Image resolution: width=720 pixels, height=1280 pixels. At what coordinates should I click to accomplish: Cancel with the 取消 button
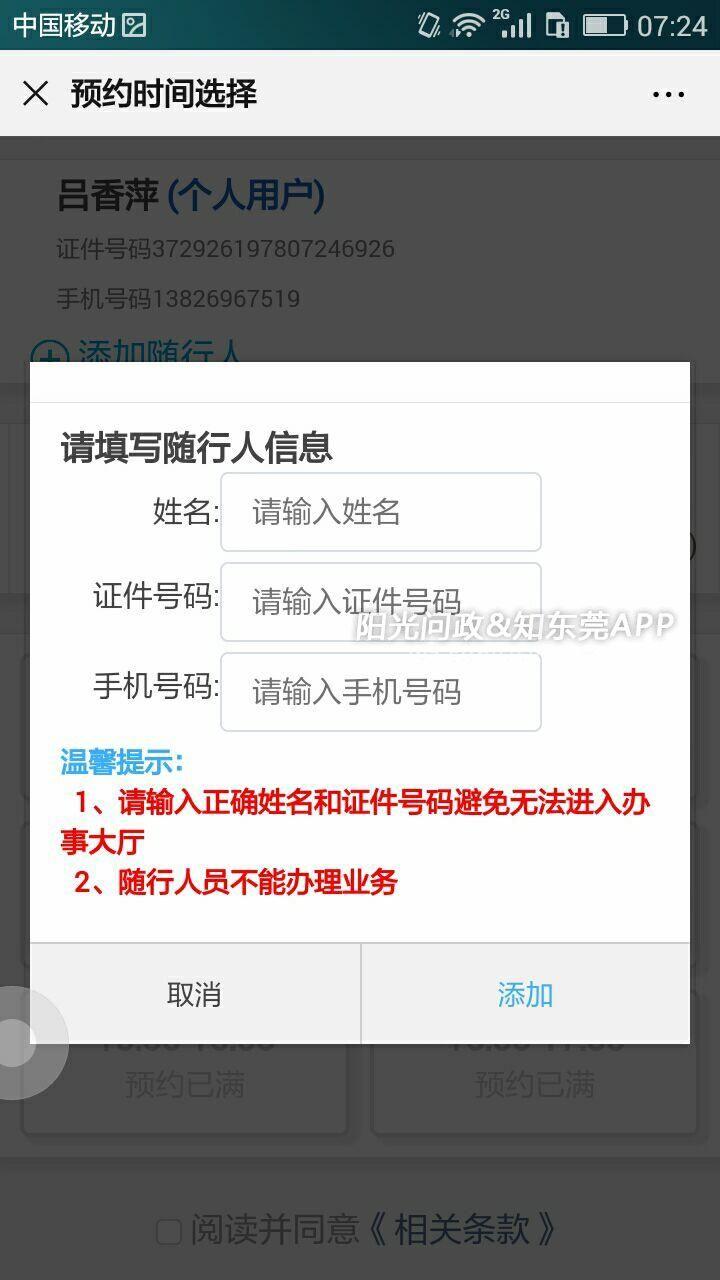[195, 994]
